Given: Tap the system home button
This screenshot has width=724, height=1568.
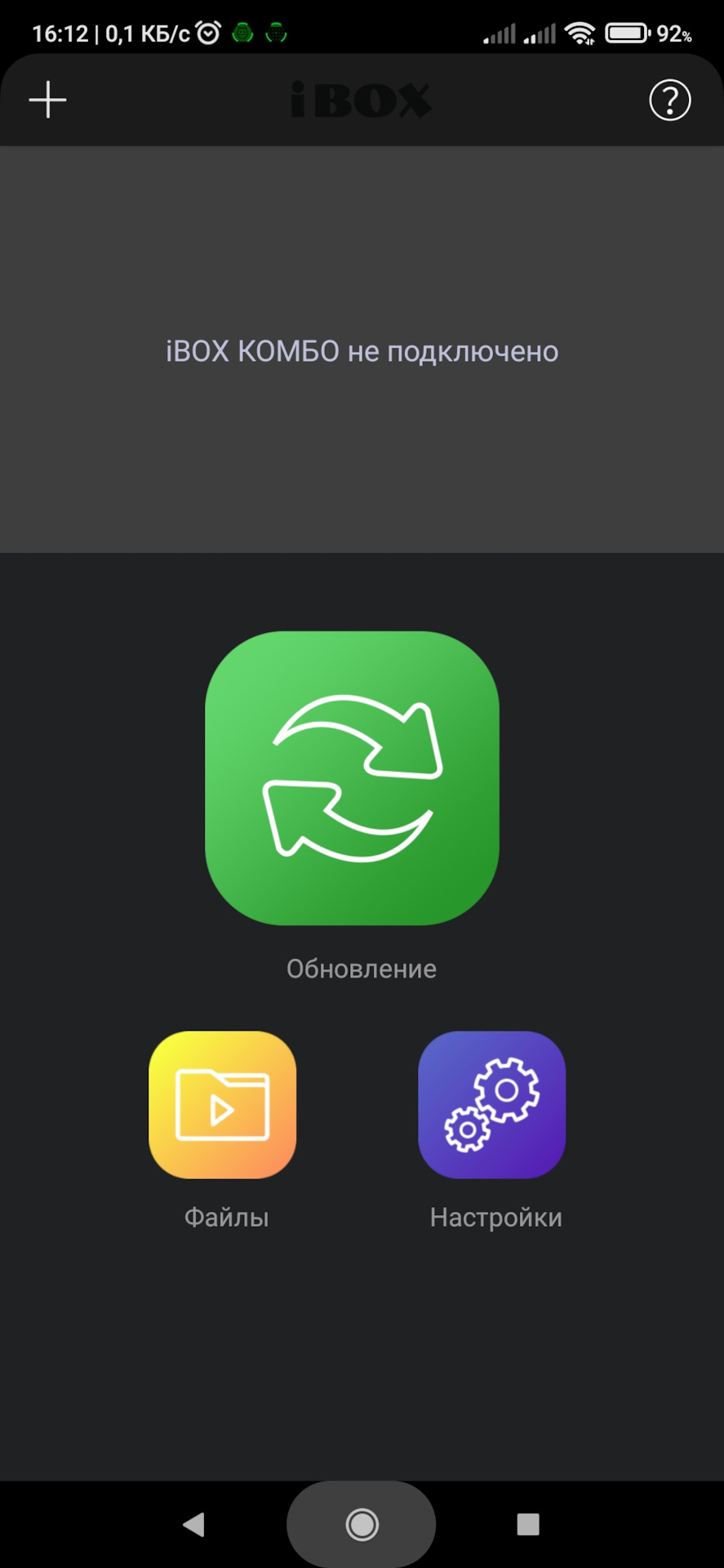Looking at the screenshot, I should coord(362,1524).
